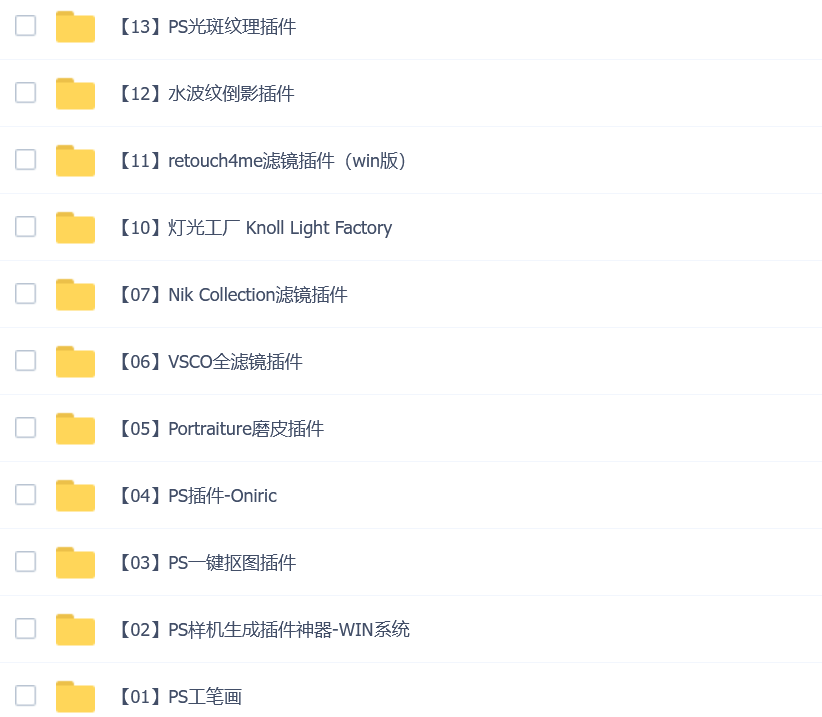Open the 【03】PS一键抠图插件 folder
This screenshot has height=717, width=822.
[x=205, y=563]
